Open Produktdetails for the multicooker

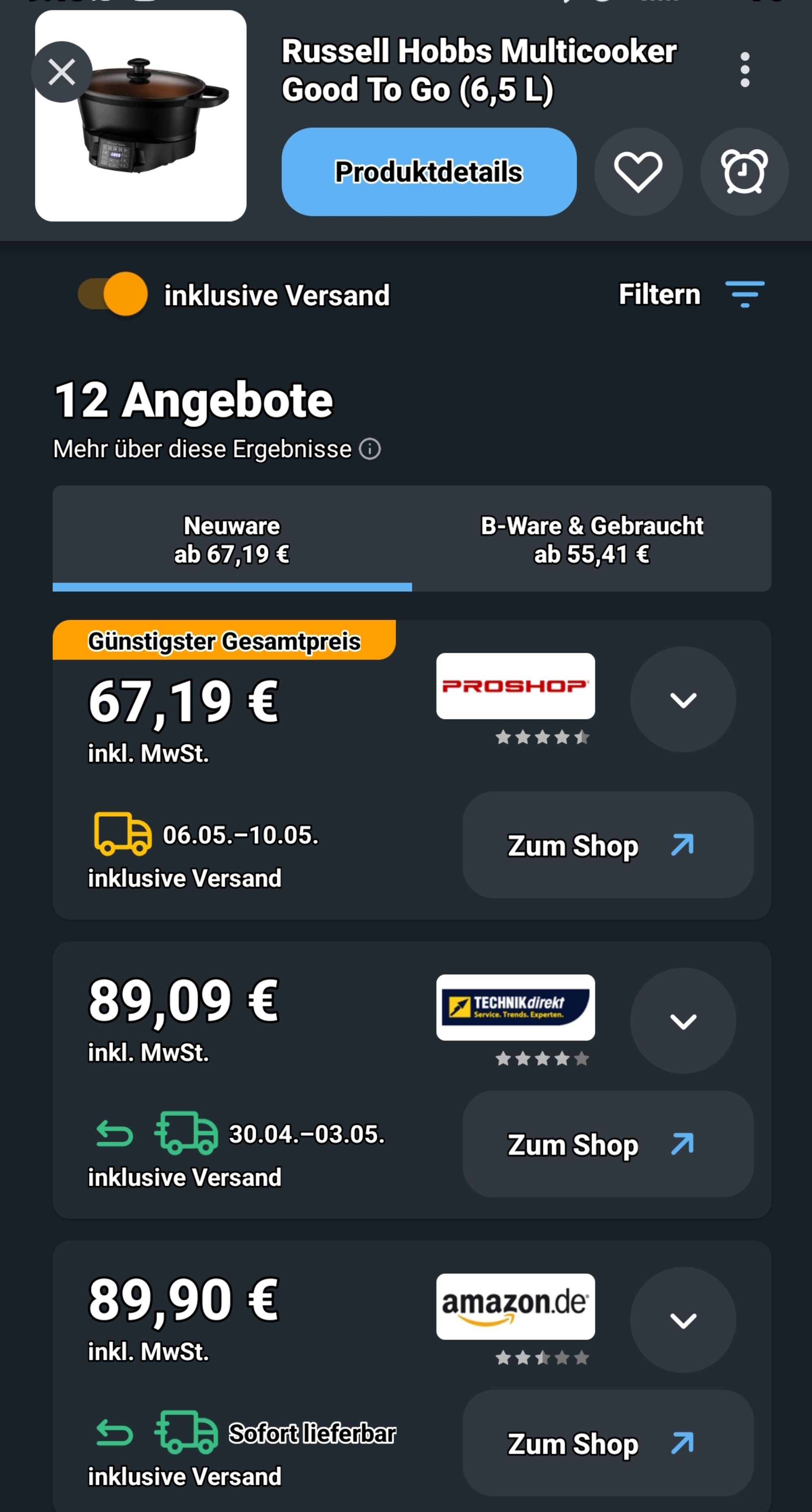(429, 172)
